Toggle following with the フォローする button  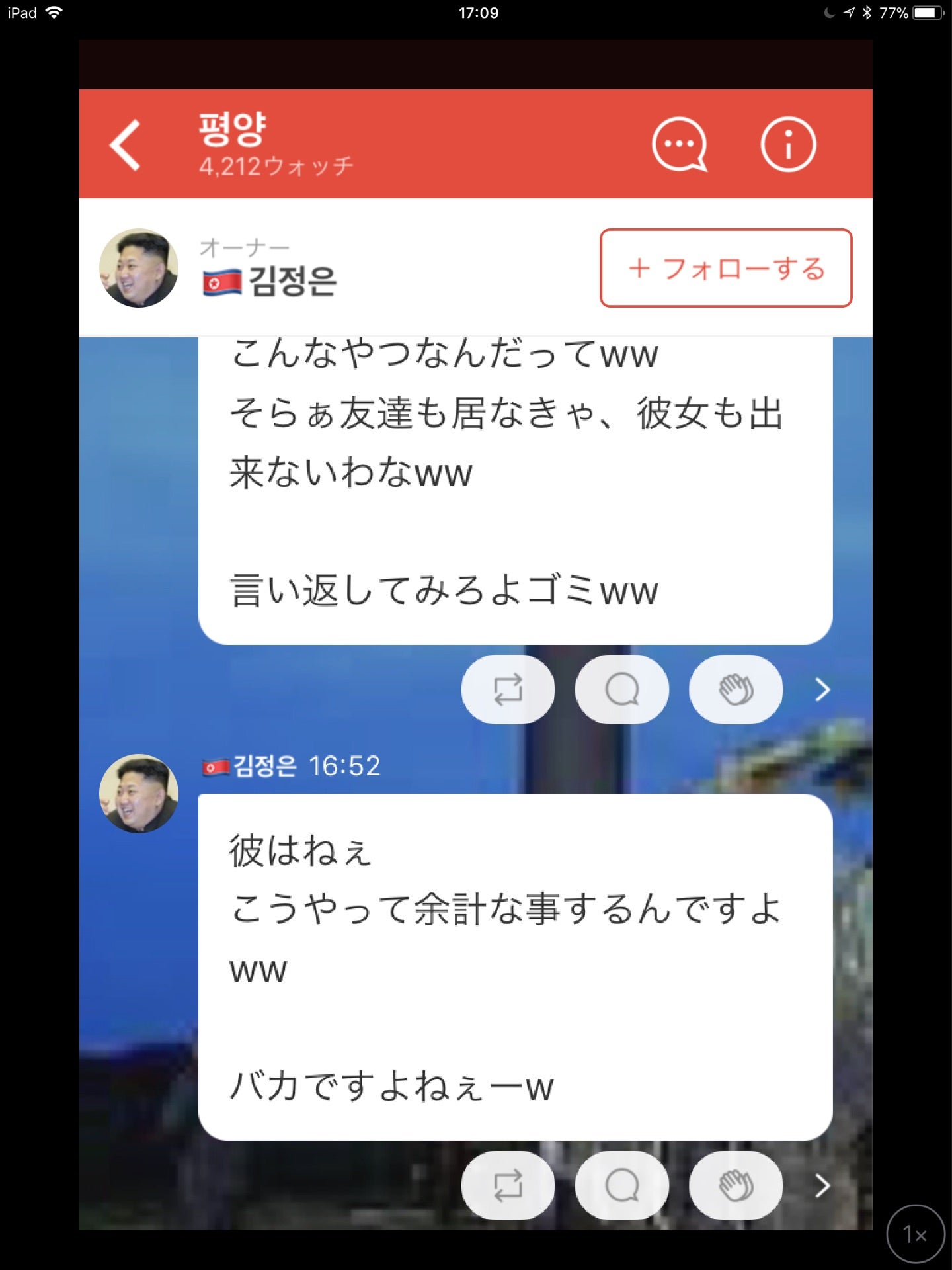[x=725, y=269]
